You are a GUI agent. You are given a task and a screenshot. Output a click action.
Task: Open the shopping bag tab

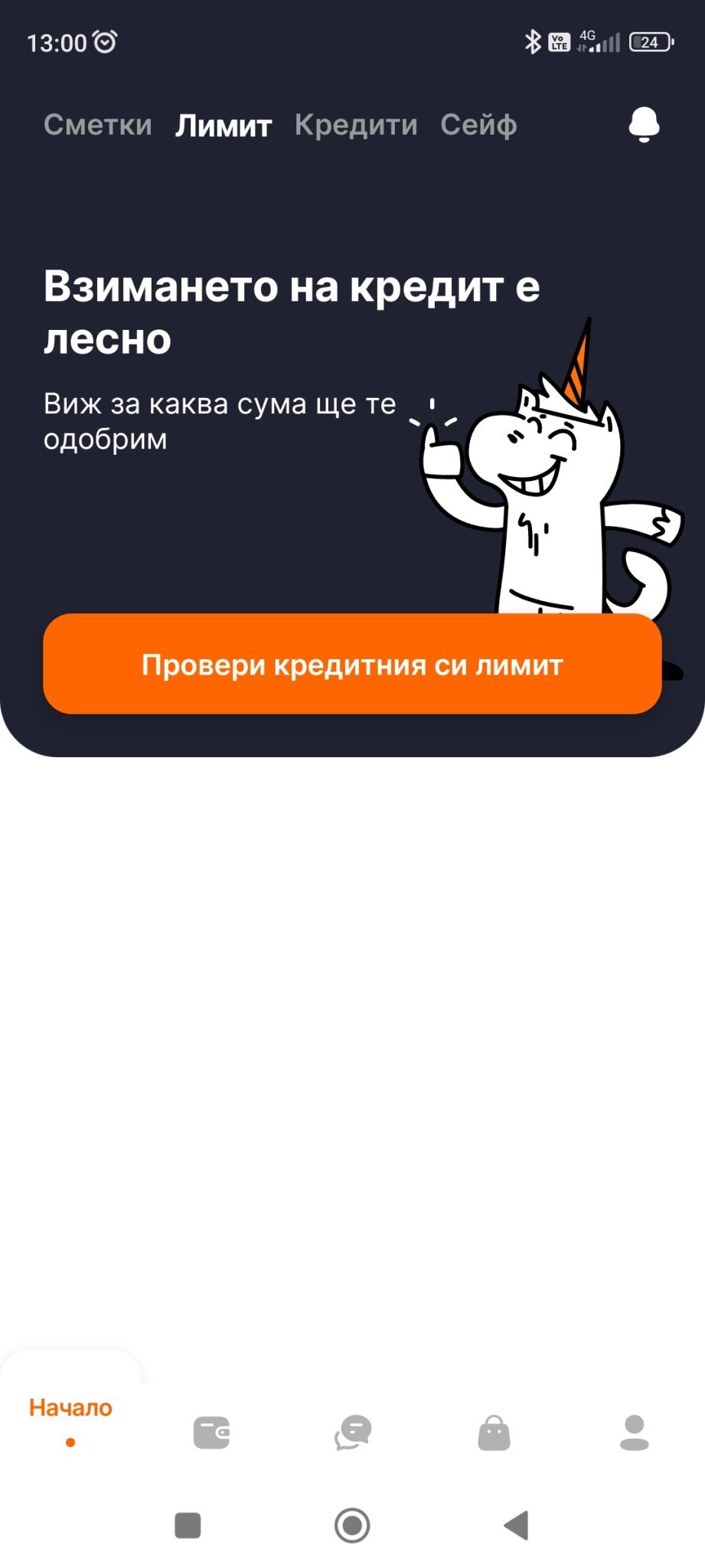pos(494,1432)
